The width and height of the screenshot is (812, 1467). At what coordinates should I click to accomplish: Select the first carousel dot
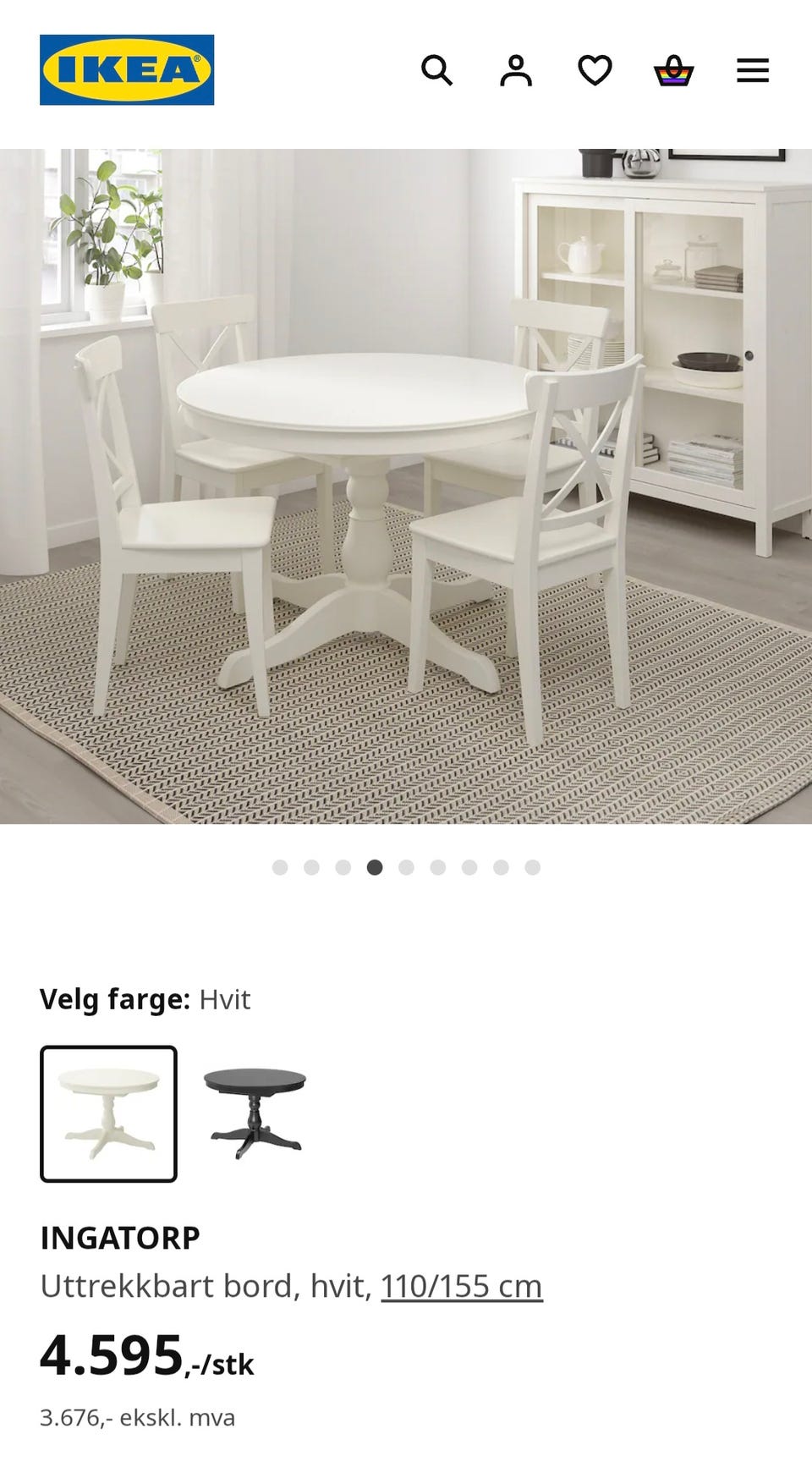coord(280,866)
